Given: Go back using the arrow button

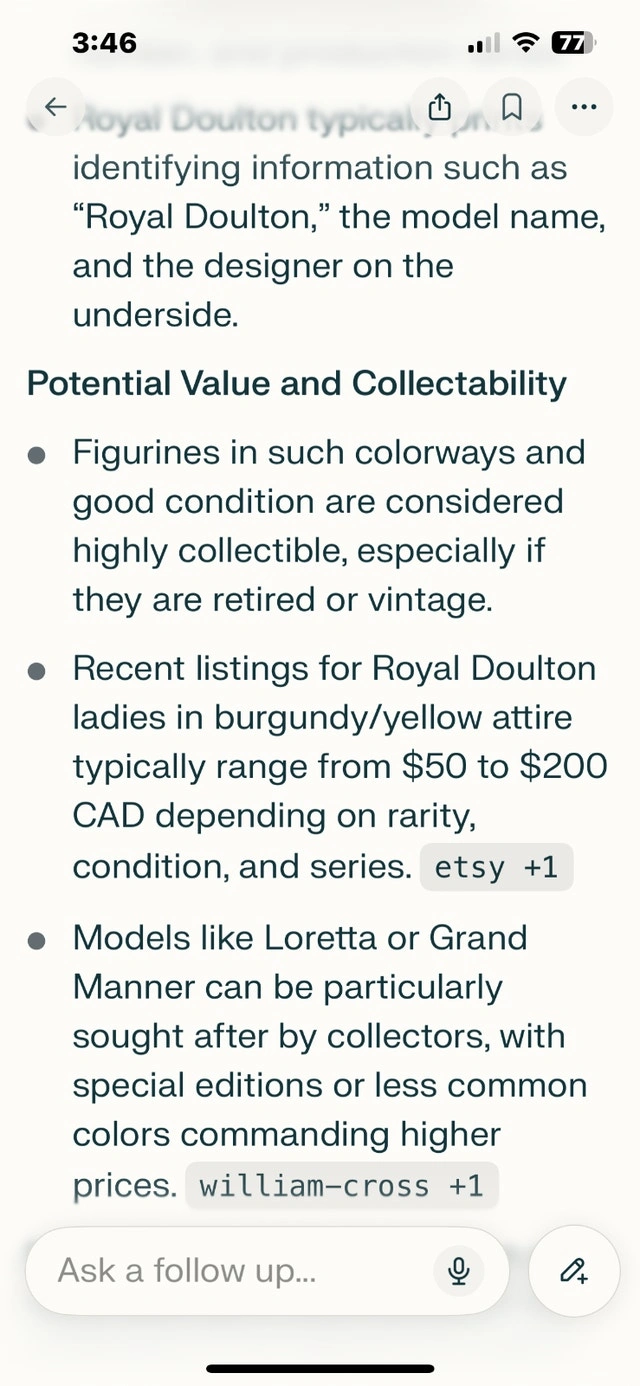Looking at the screenshot, I should click(55, 106).
